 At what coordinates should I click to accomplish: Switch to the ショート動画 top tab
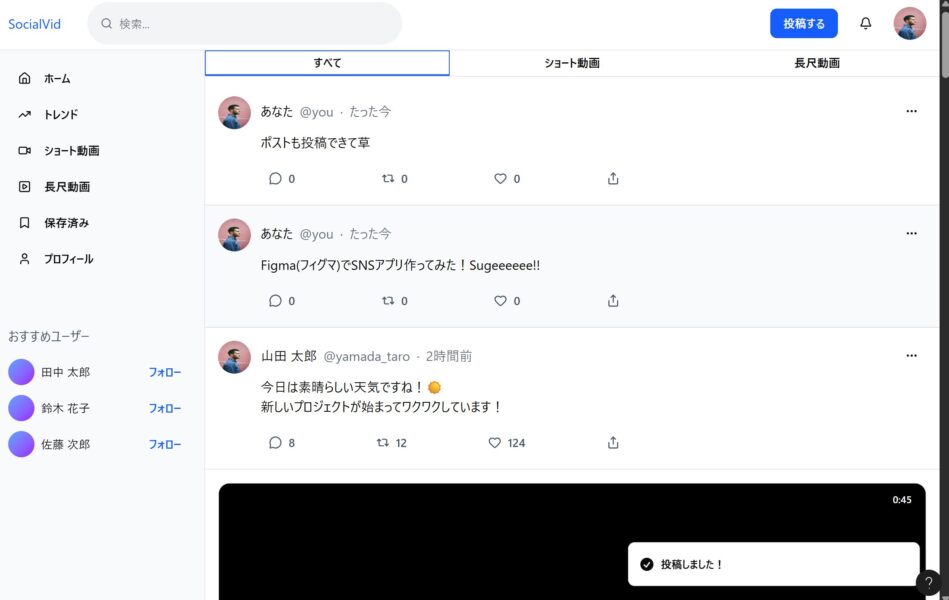[x=572, y=63]
